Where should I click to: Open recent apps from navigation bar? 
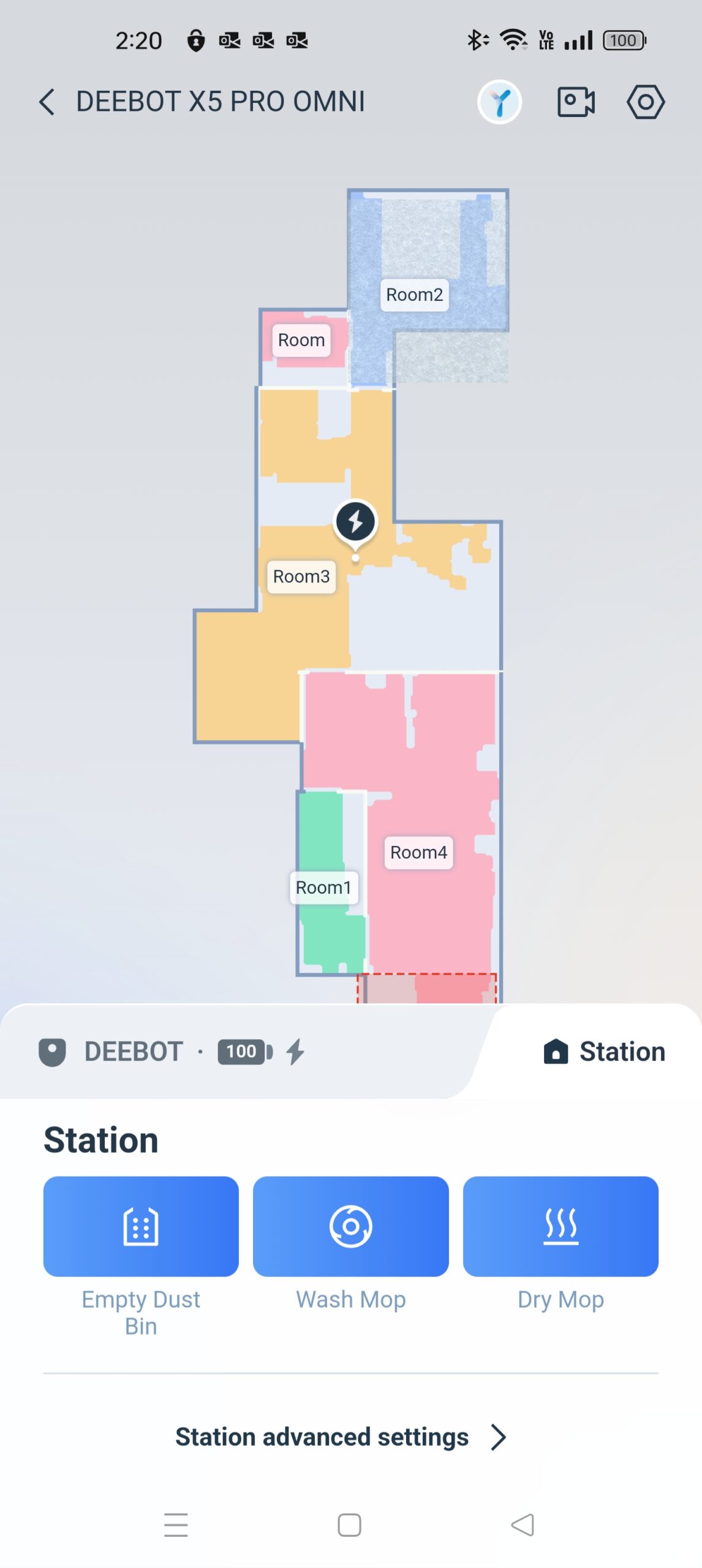coord(176,1525)
